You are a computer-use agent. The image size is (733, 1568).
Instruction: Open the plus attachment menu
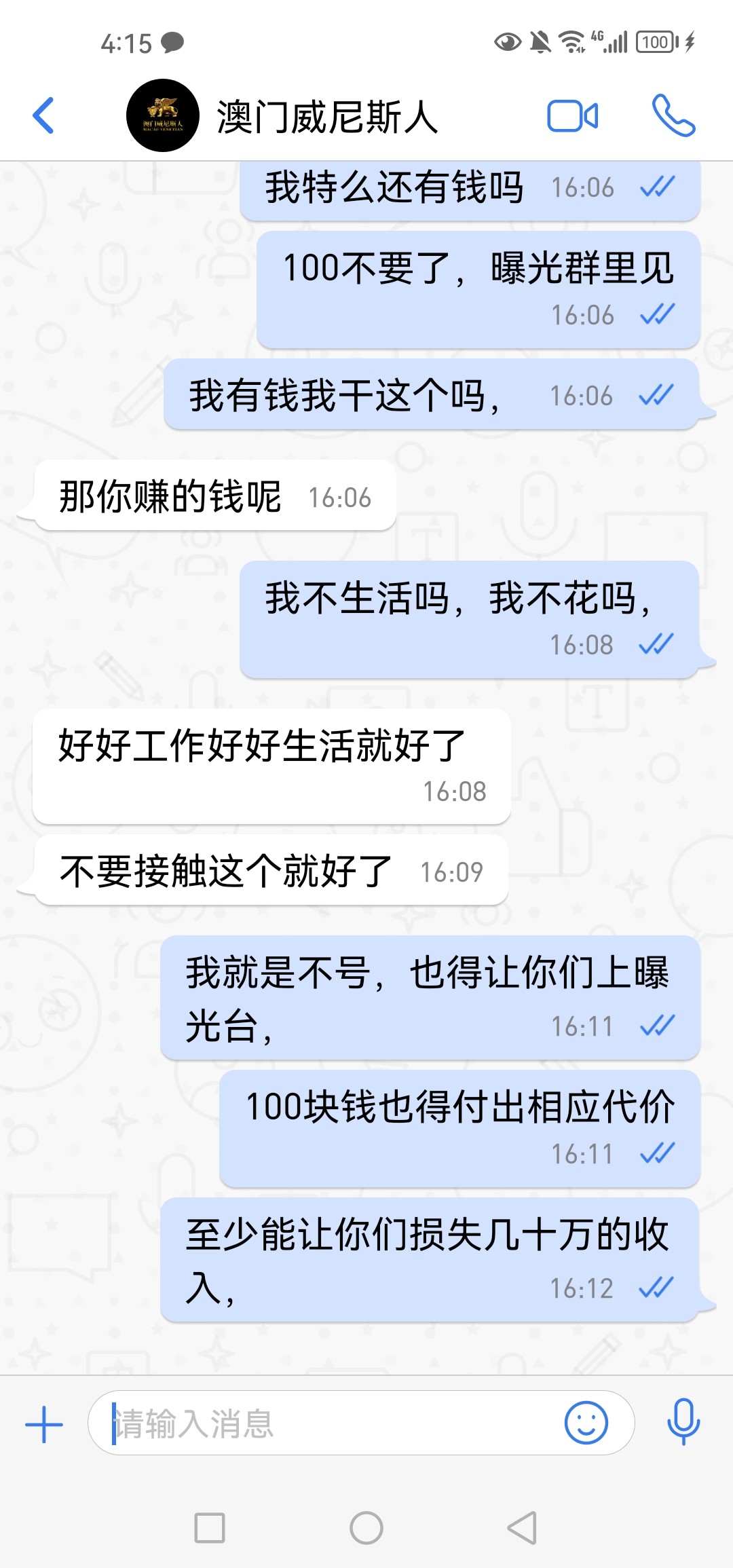coord(44,1423)
